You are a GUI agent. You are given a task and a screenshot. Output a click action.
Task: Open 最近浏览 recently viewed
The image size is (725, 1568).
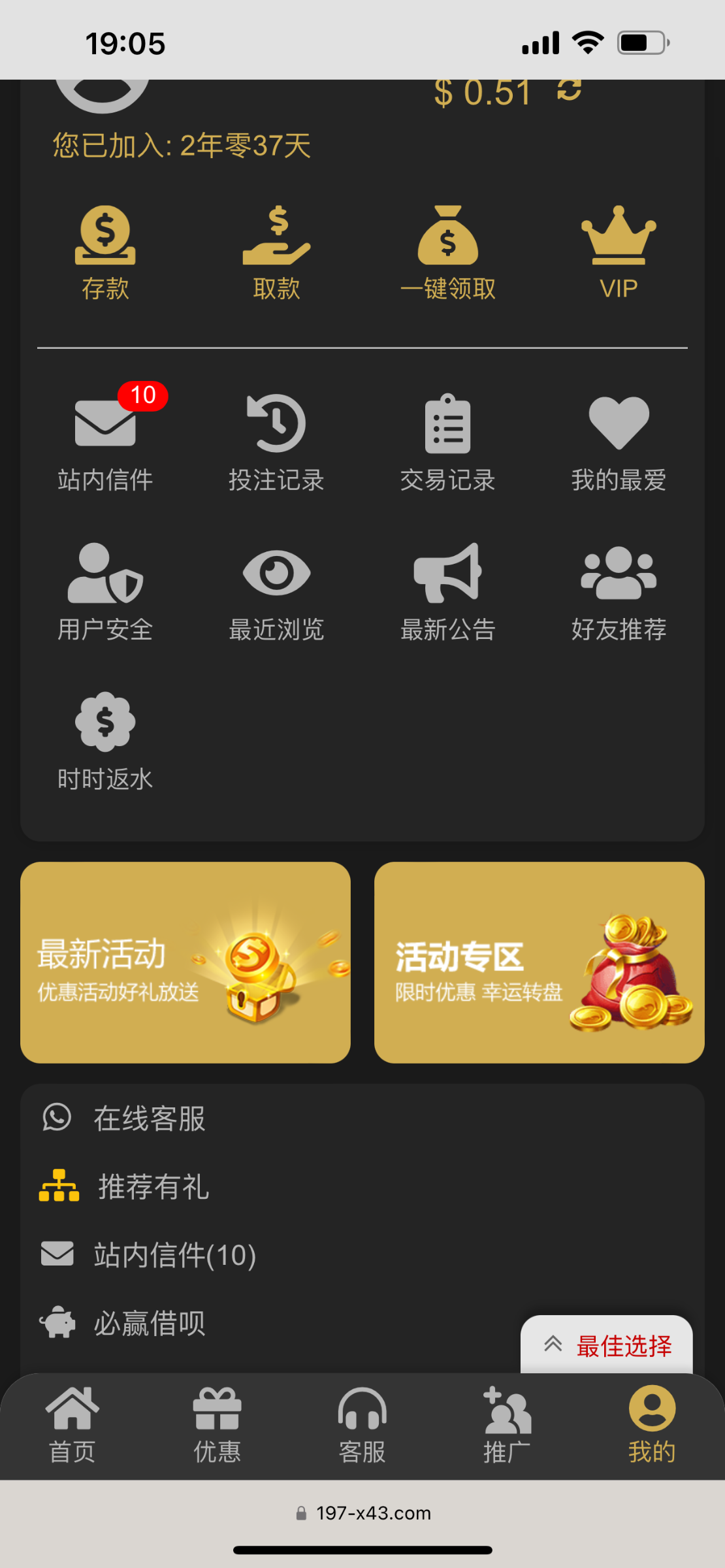tap(276, 591)
